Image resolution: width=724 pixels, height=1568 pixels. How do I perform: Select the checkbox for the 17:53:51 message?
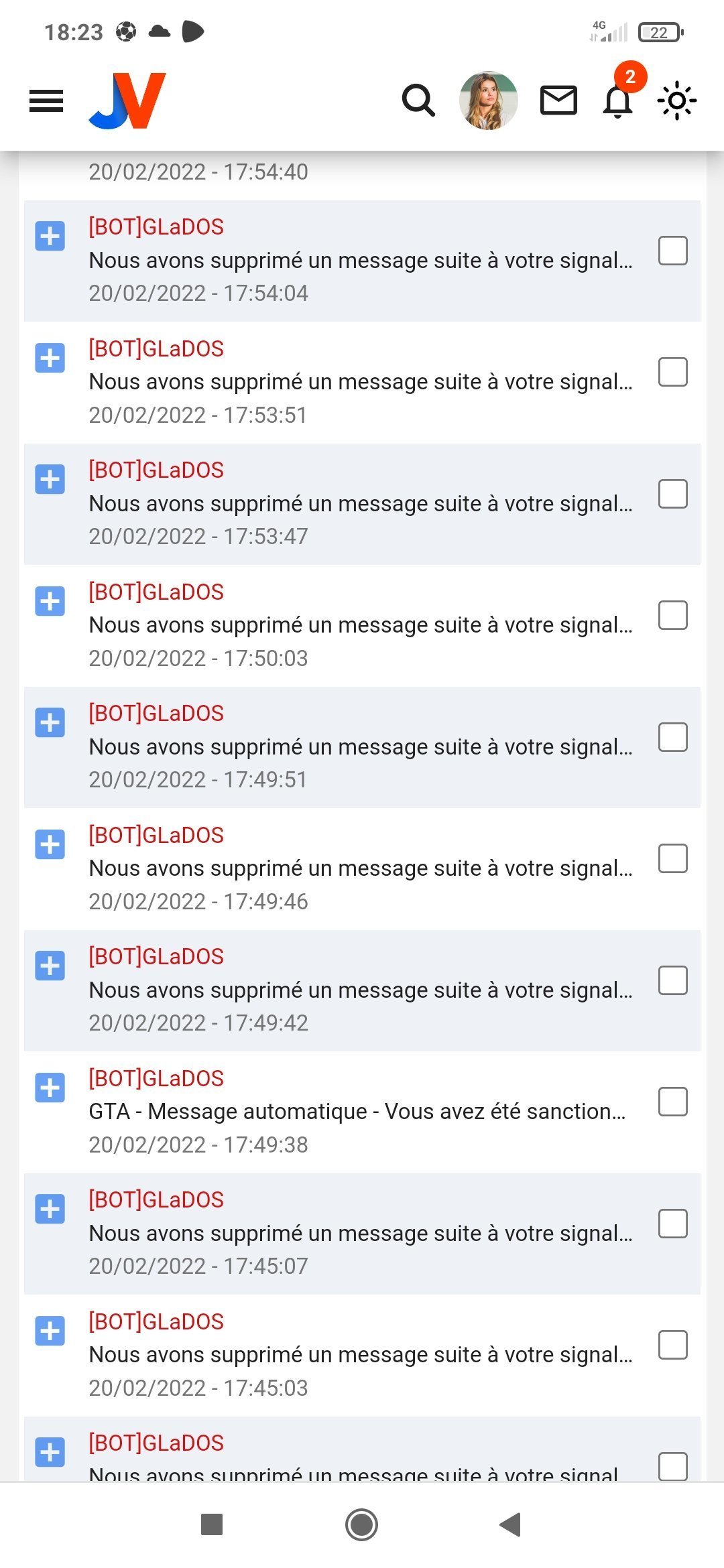click(x=672, y=372)
